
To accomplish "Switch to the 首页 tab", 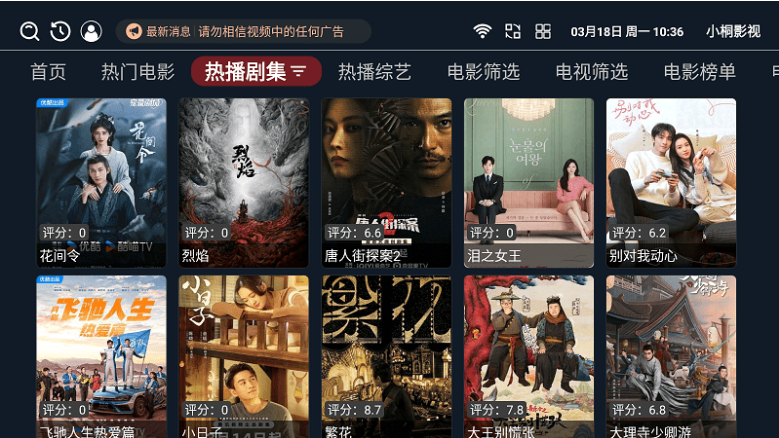I will click(48, 72).
